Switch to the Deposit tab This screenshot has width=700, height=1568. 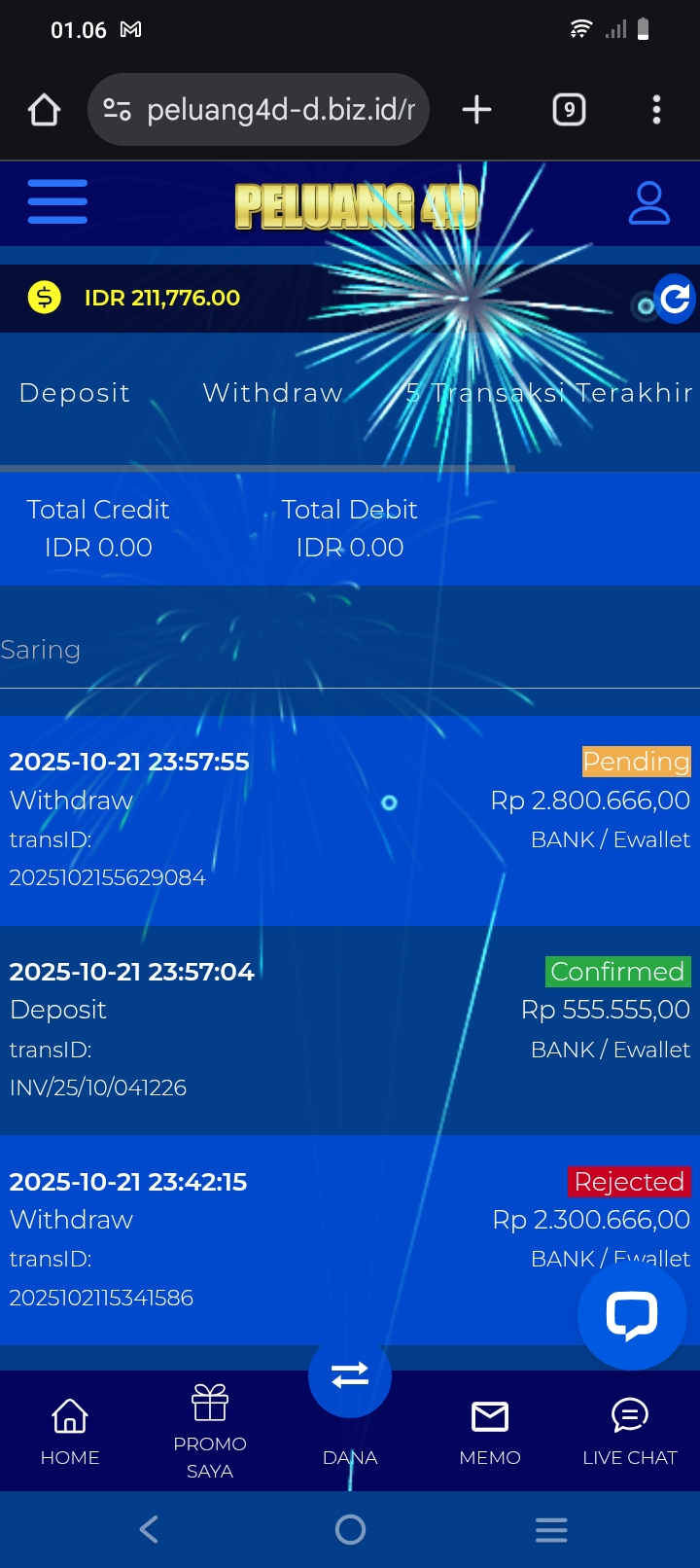click(75, 393)
